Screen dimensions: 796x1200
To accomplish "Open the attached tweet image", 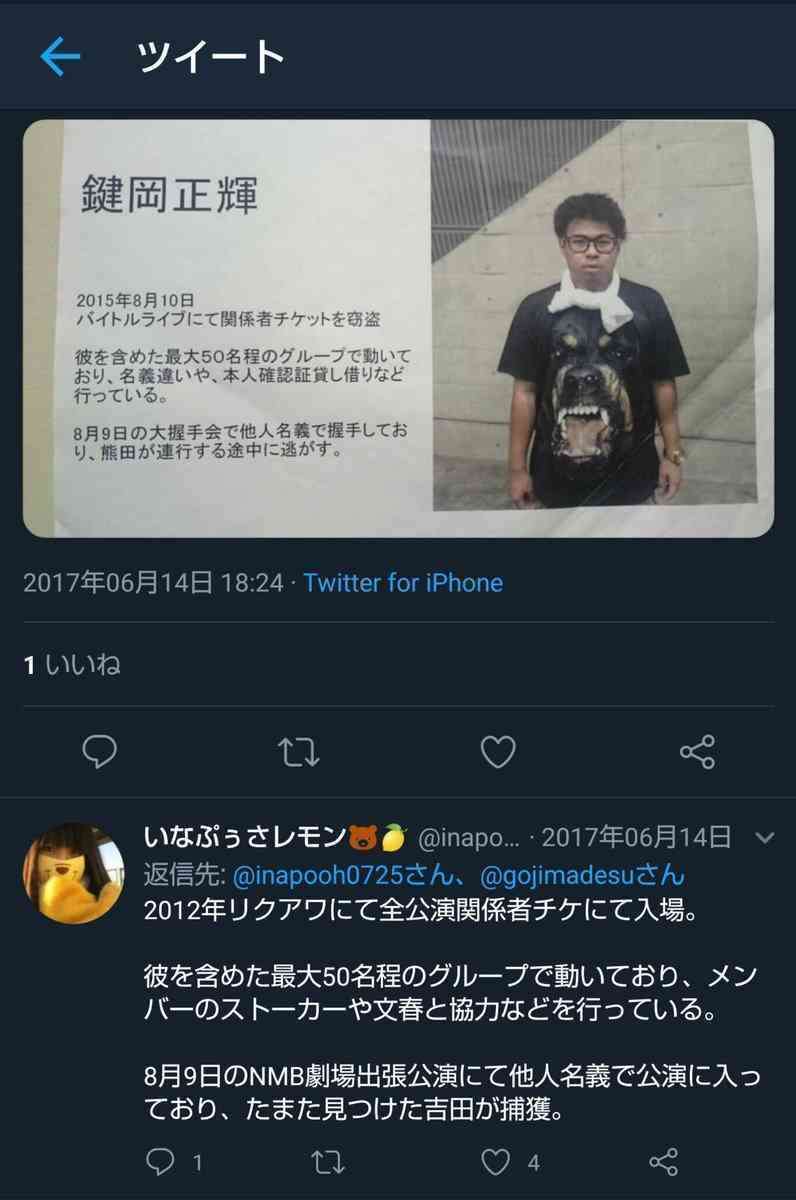I will coord(398,328).
